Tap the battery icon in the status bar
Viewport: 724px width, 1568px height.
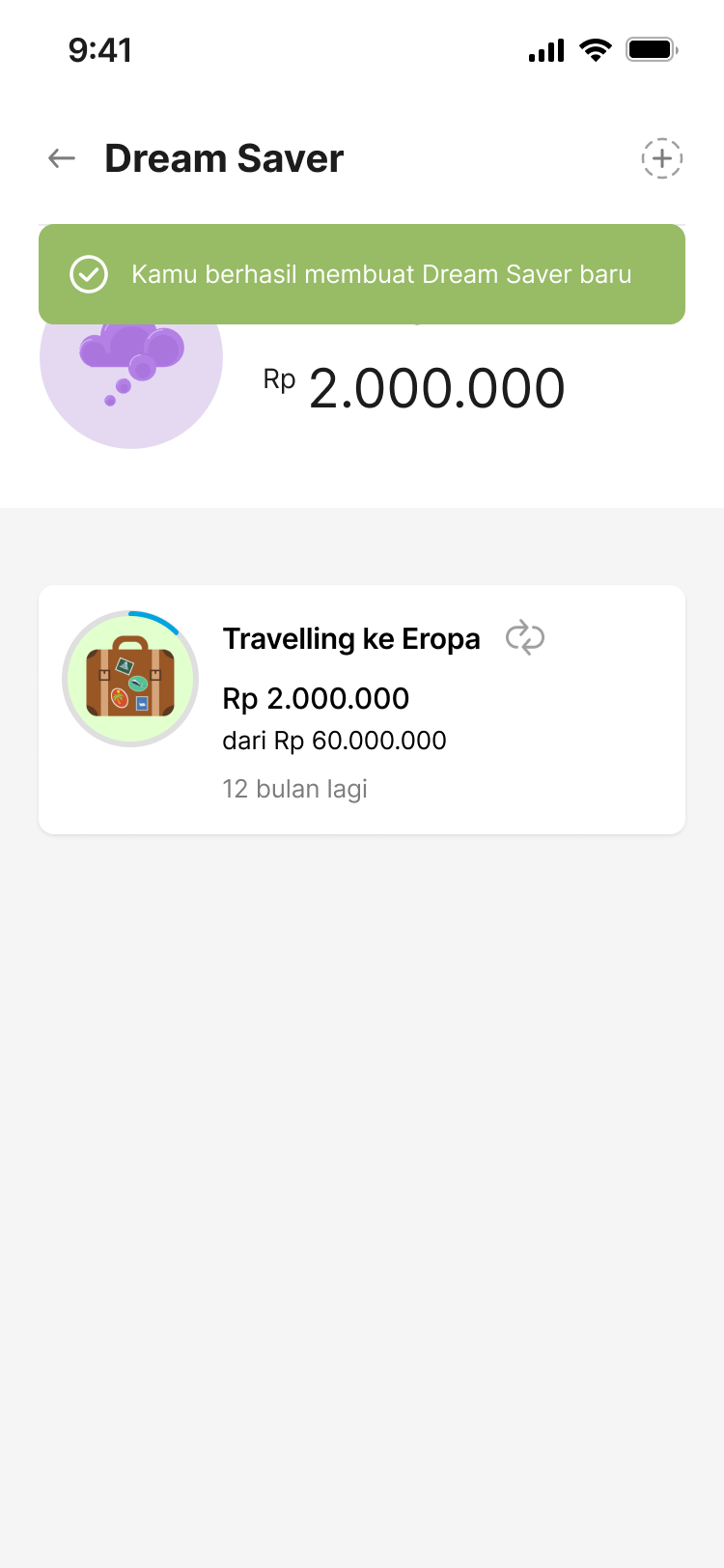[652, 49]
